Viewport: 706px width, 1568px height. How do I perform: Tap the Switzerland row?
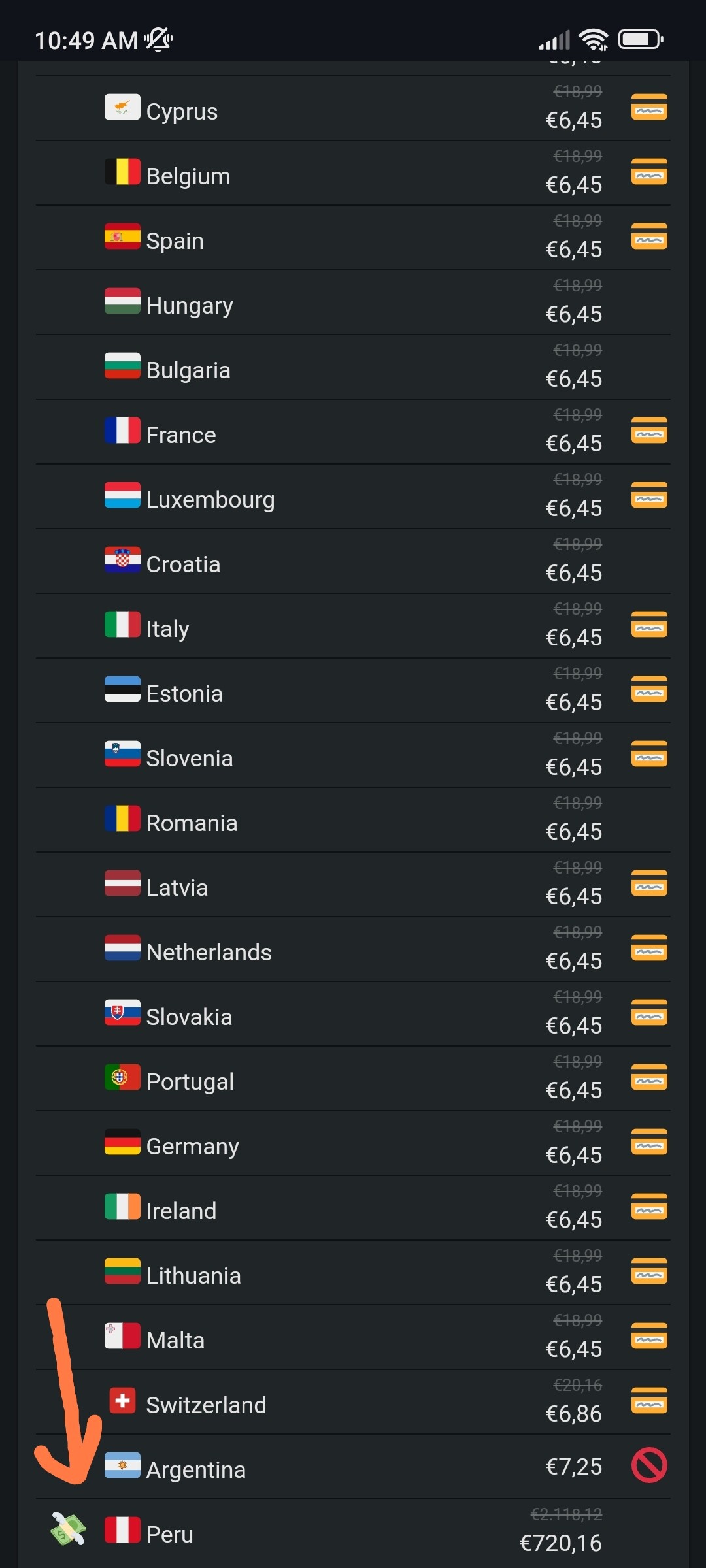pyautogui.click(x=353, y=1402)
